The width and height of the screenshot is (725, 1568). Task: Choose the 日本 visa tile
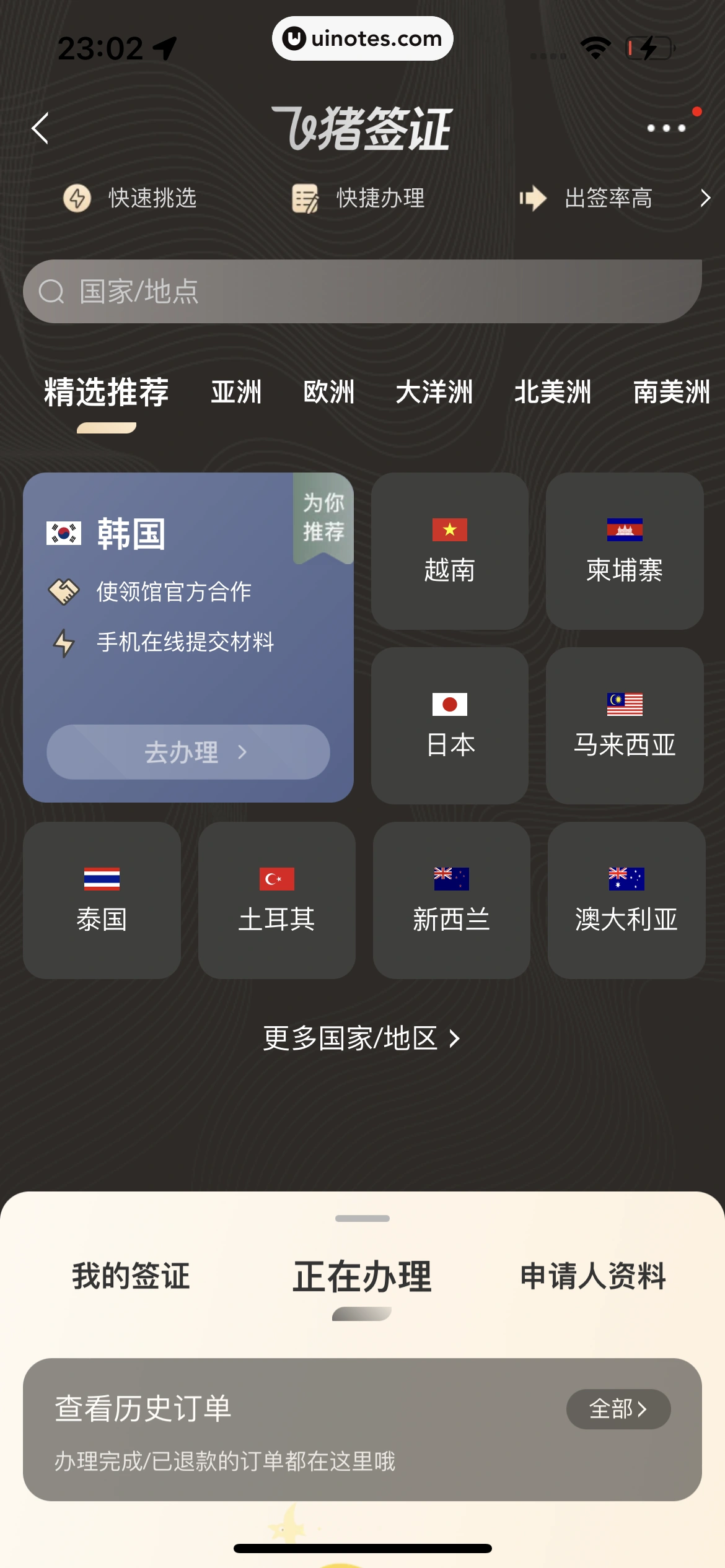pos(450,726)
